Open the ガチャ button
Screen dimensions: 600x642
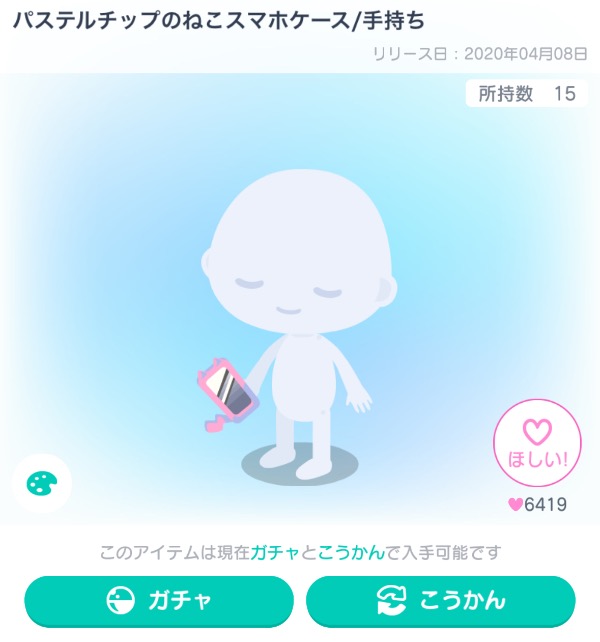coord(159,601)
